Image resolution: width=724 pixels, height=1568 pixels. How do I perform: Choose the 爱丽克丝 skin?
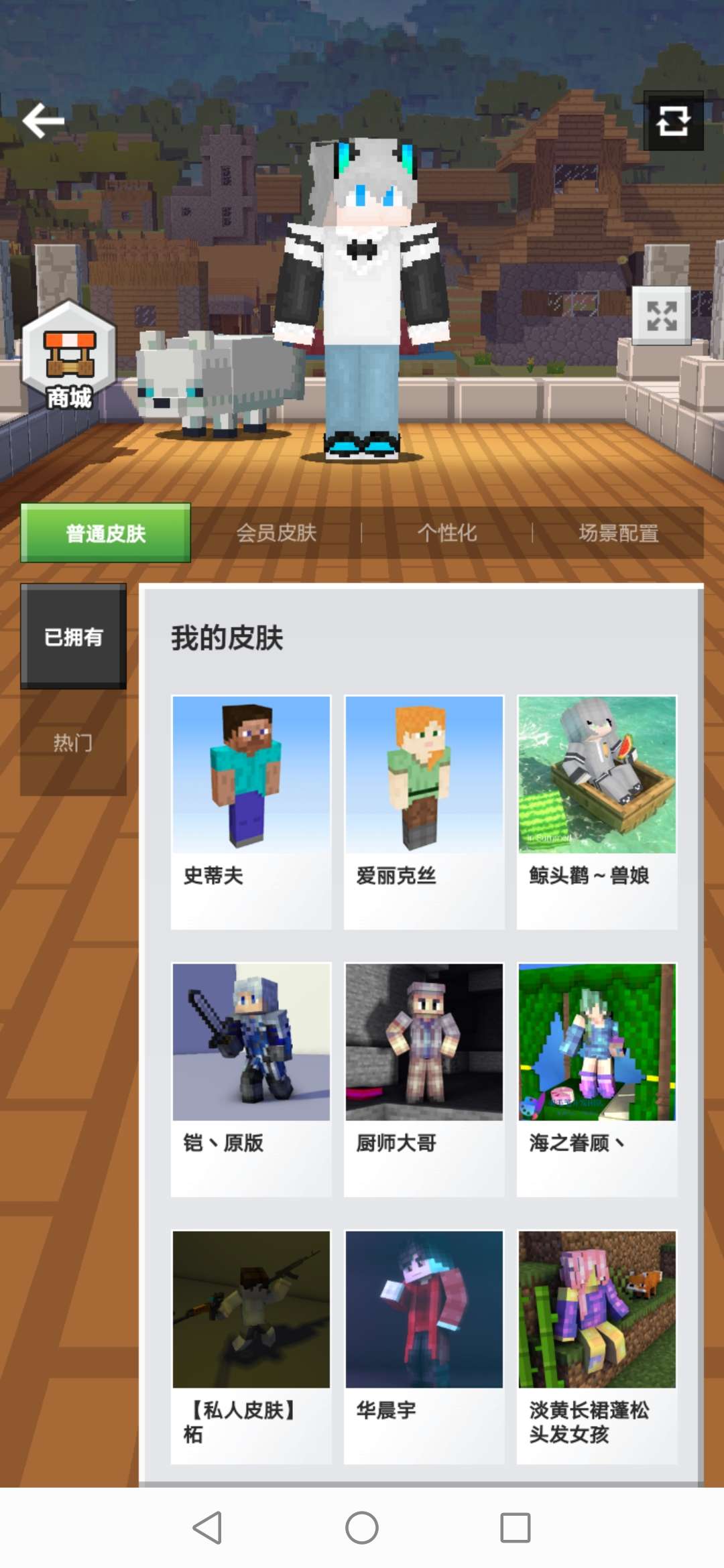tap(424, 811)
